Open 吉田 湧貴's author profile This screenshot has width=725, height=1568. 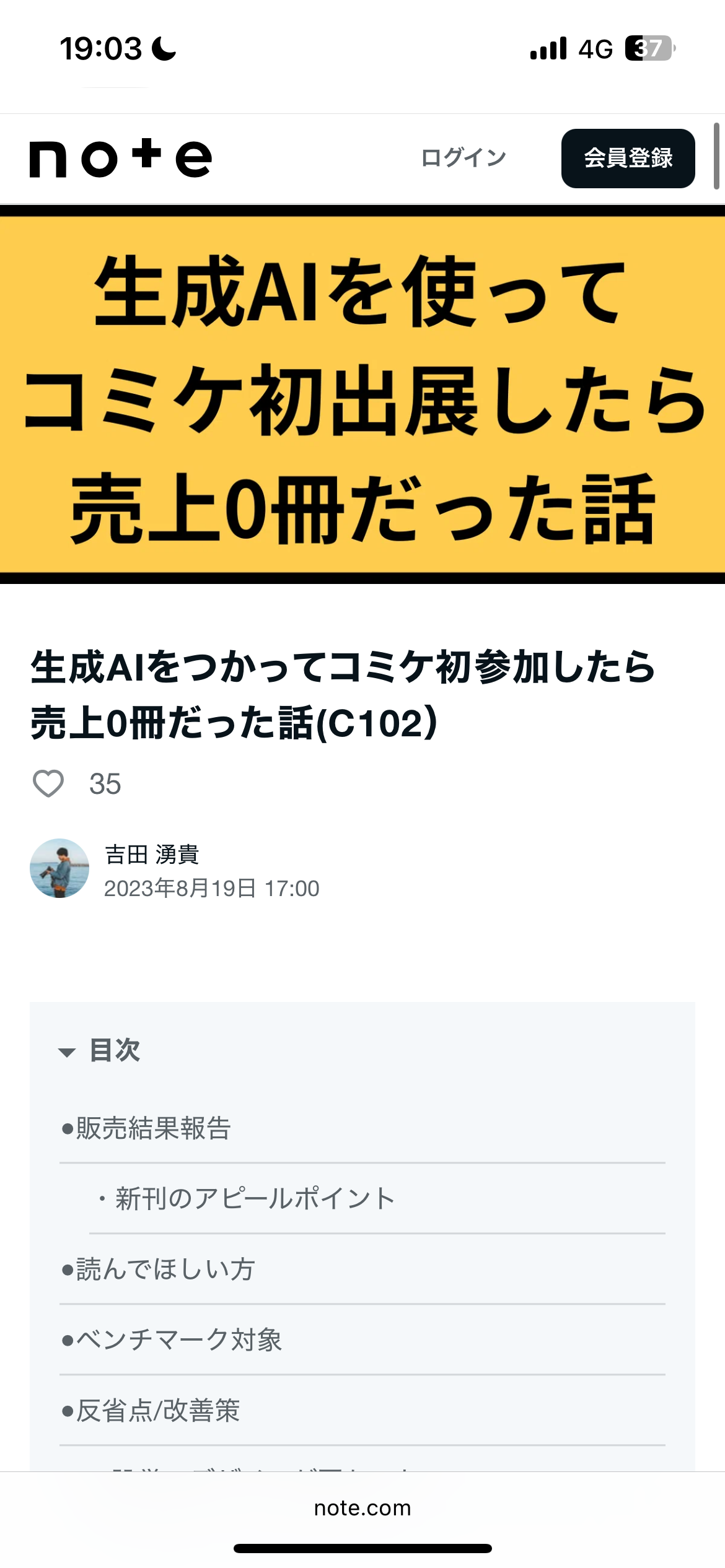click(152, 855)
